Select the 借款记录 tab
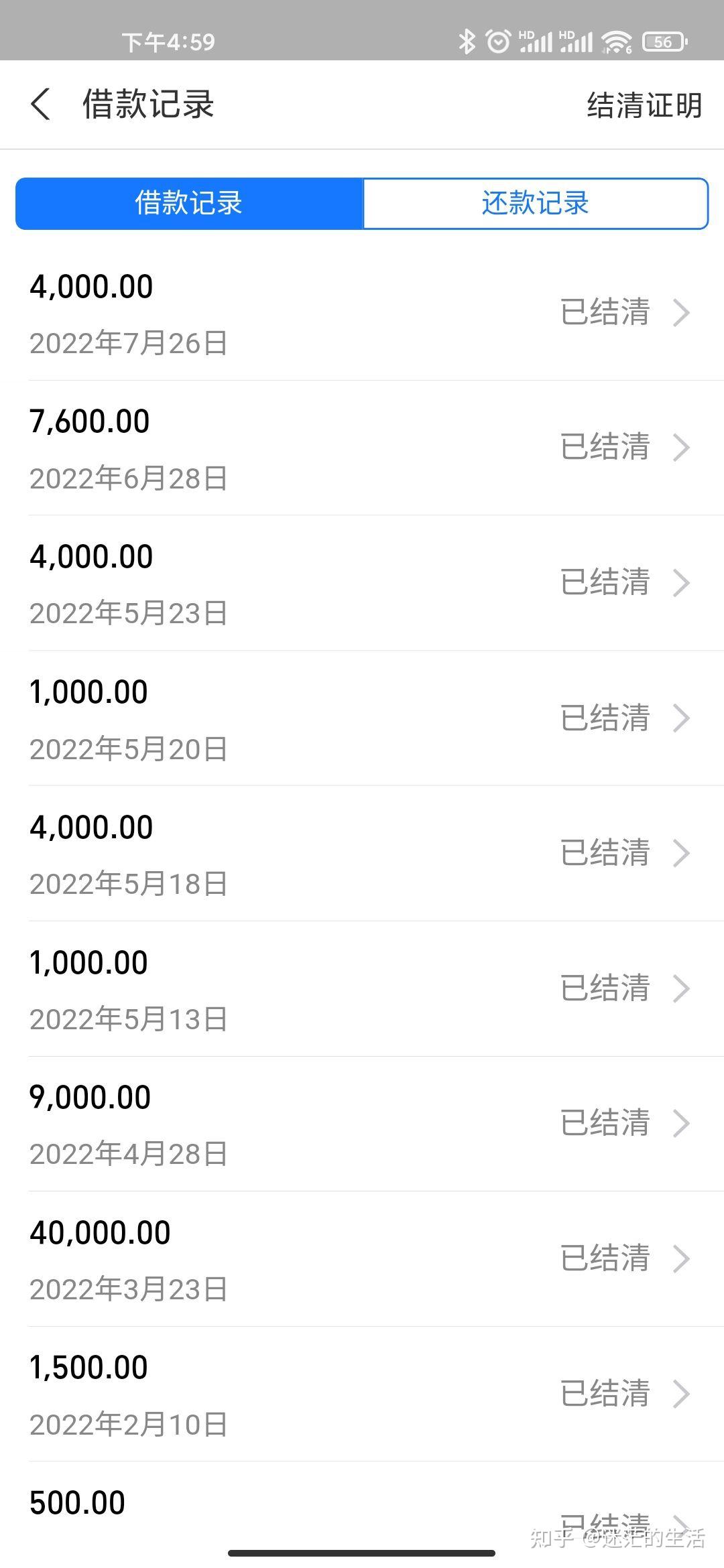 [x=189, y=204]
